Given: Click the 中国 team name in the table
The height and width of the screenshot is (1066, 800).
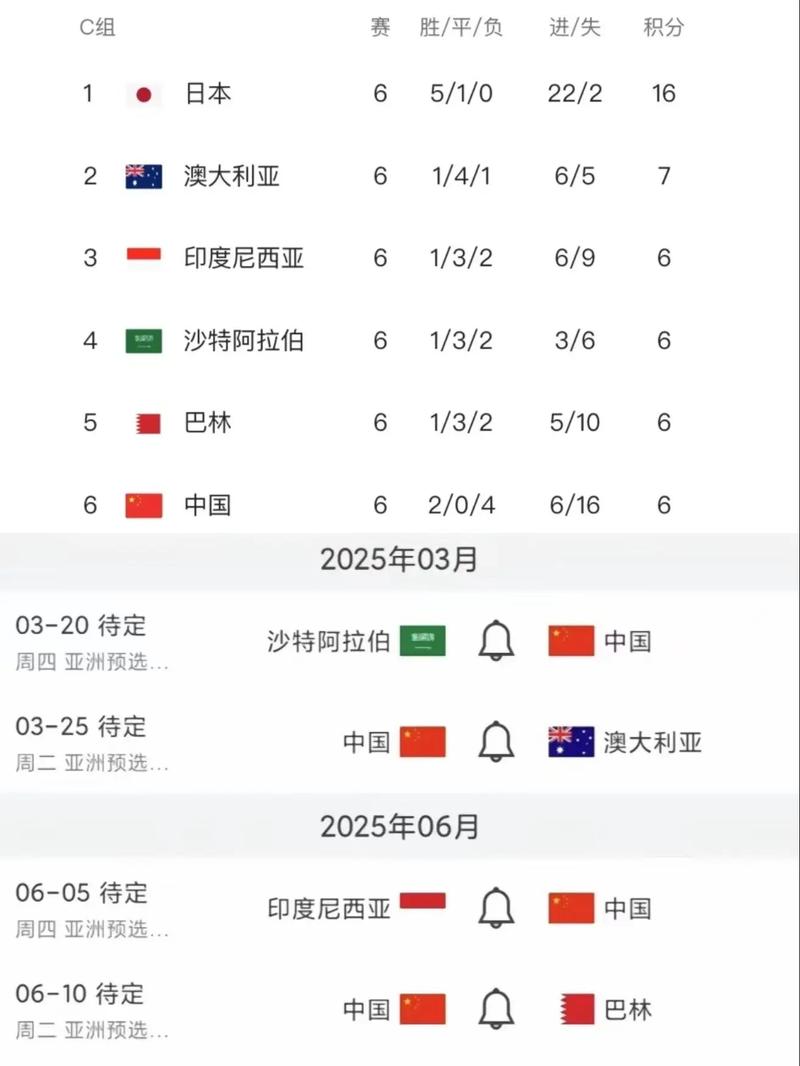Looking at the screenshot, I should 207,505.
